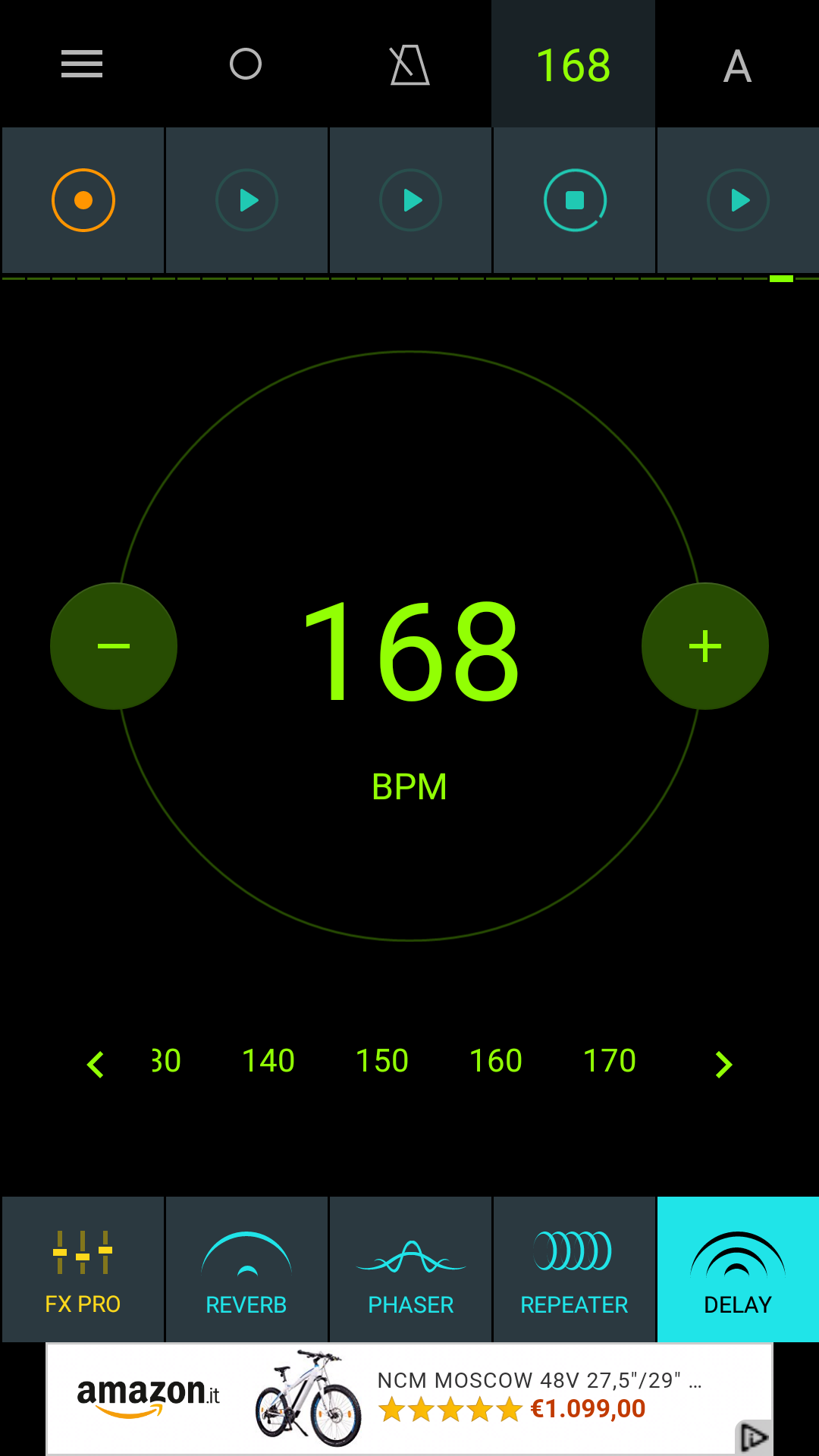The width and height of the screenshot is (819, 1456).
Task: Toggle the metronome icon
Action: (x=409, y=64)
